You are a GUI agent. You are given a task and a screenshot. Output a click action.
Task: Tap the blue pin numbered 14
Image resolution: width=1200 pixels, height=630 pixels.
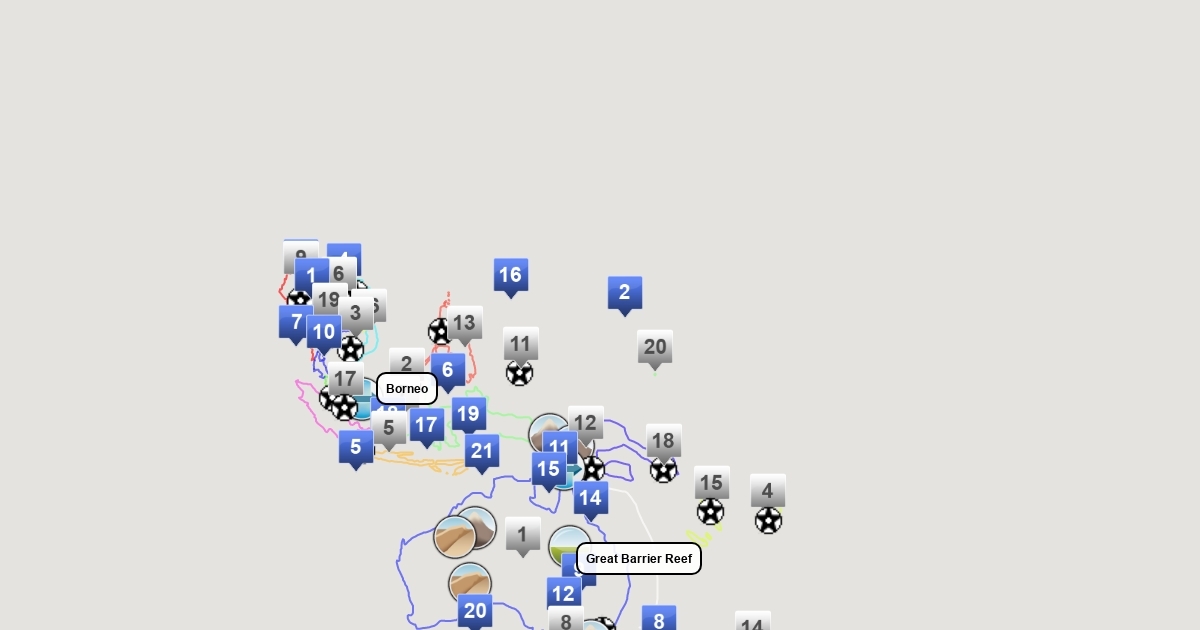click(590, 498)
